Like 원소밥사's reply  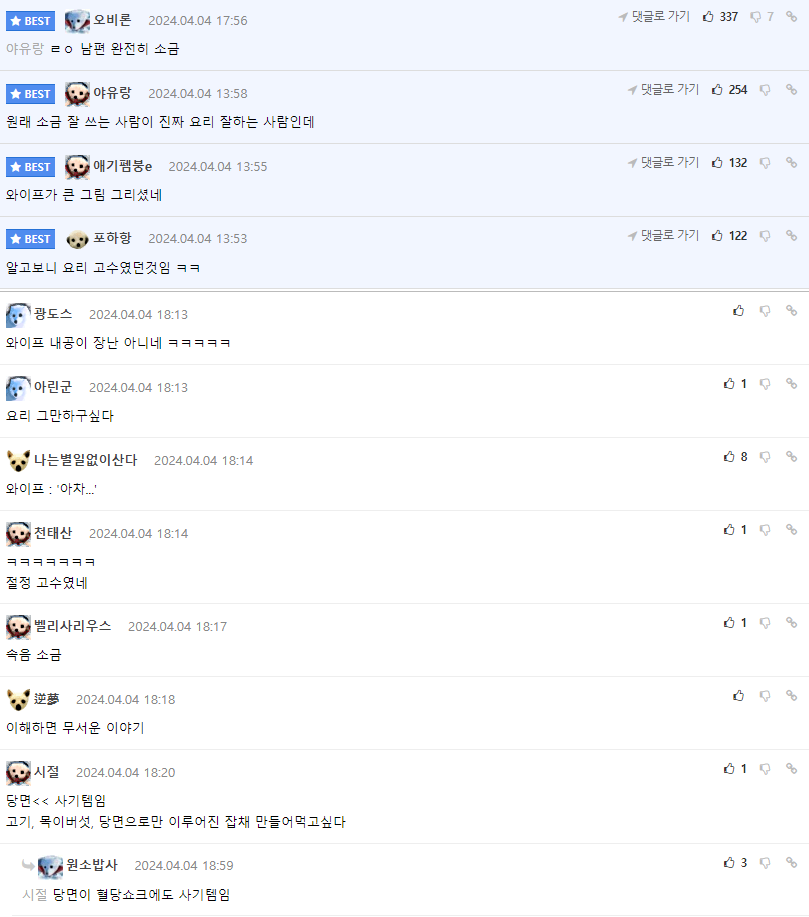click(x=730, y=863)
